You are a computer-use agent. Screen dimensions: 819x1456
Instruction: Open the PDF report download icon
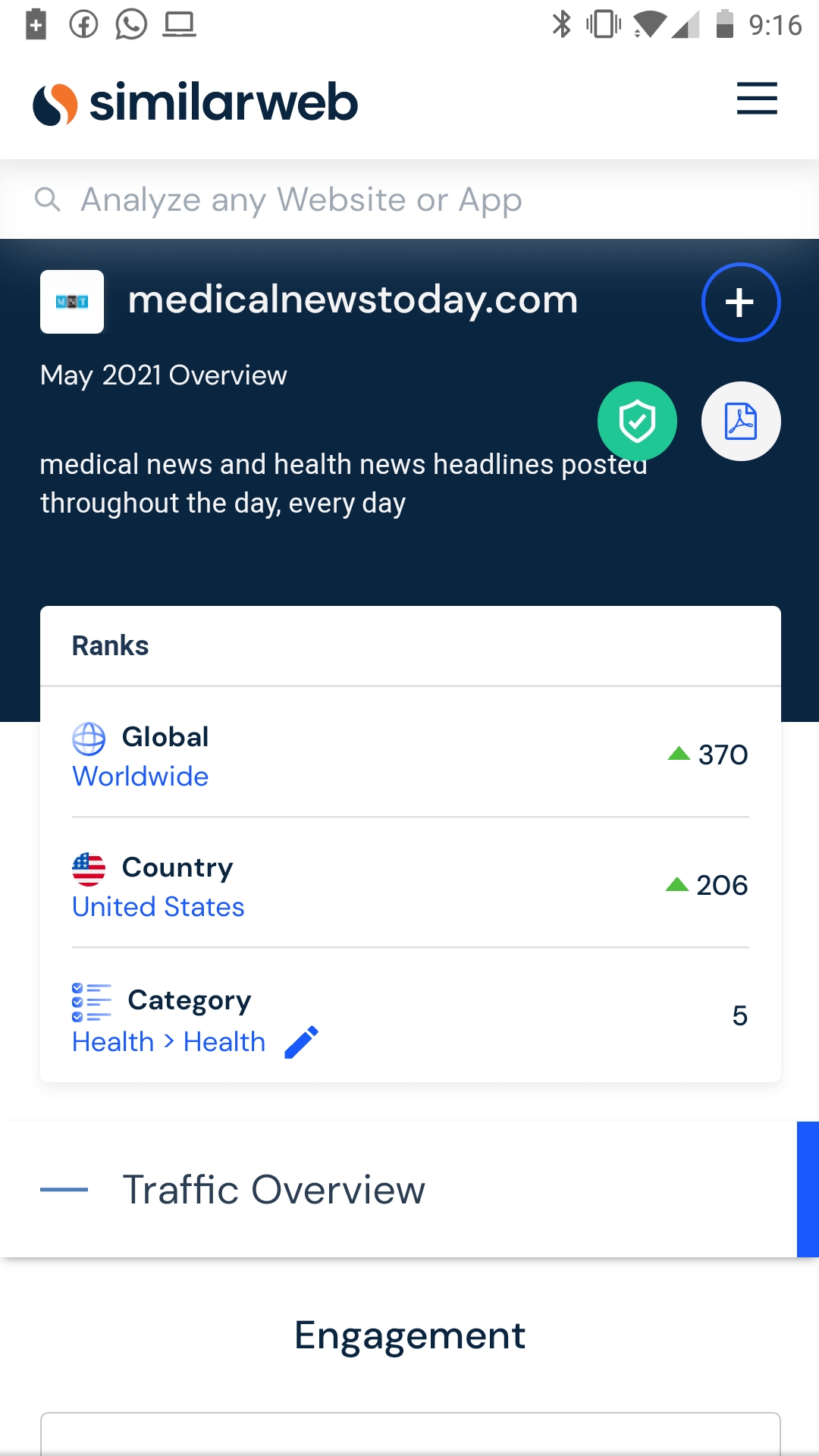[740, 422]
